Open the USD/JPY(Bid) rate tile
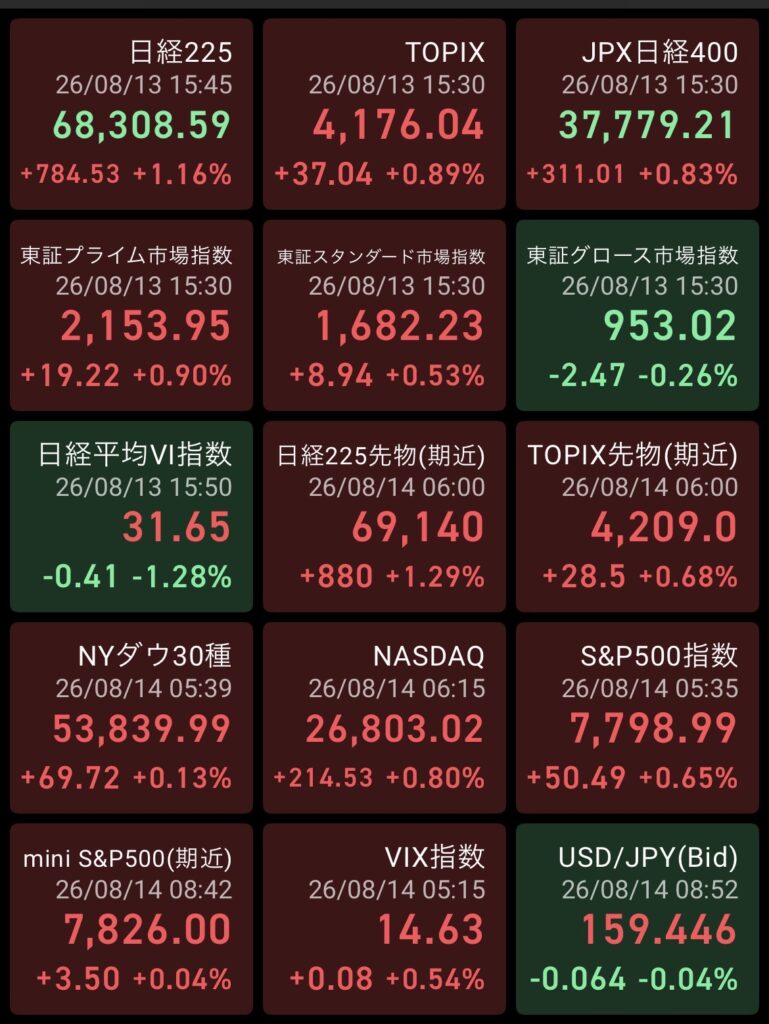The image size is (769, 1024). (637, 918)
